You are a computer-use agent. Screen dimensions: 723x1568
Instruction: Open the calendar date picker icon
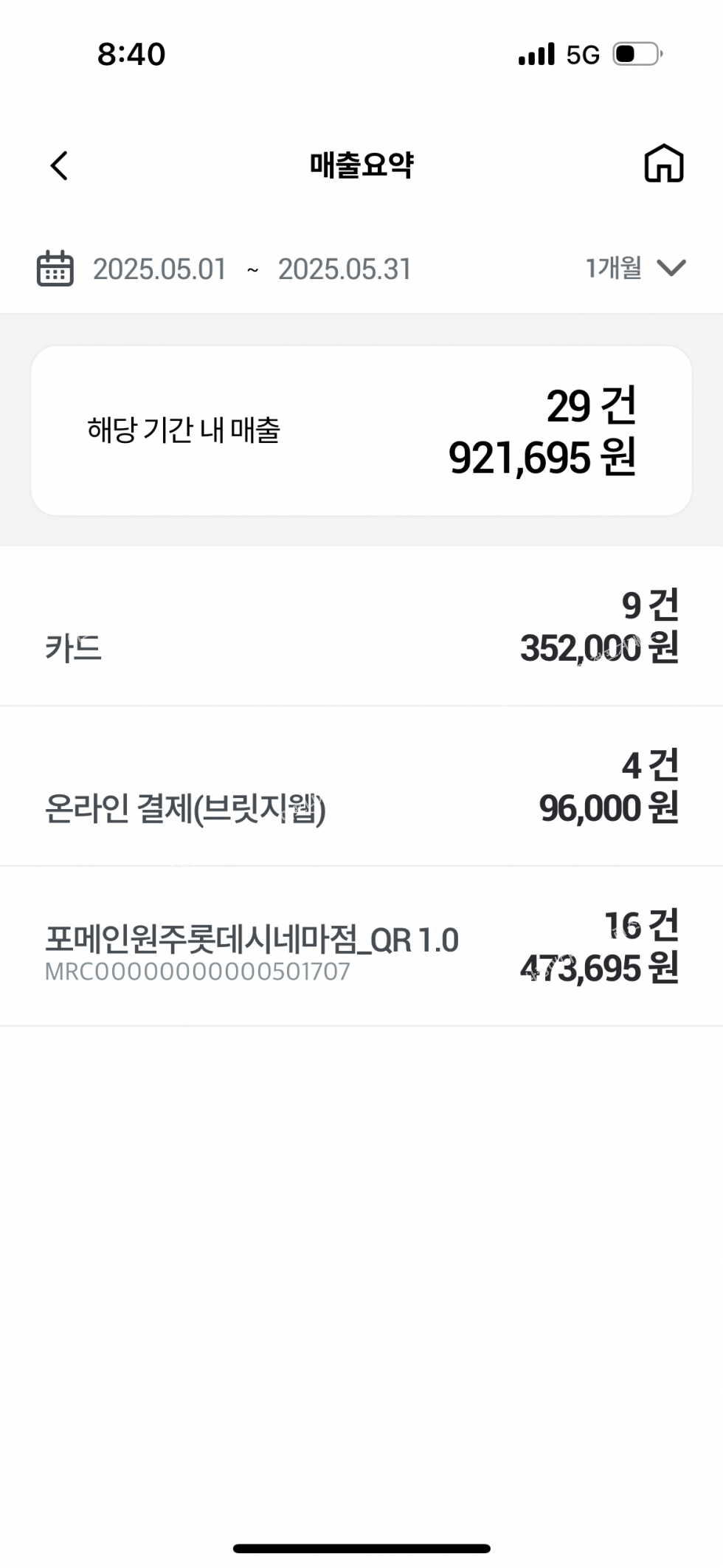click(55, 268)
